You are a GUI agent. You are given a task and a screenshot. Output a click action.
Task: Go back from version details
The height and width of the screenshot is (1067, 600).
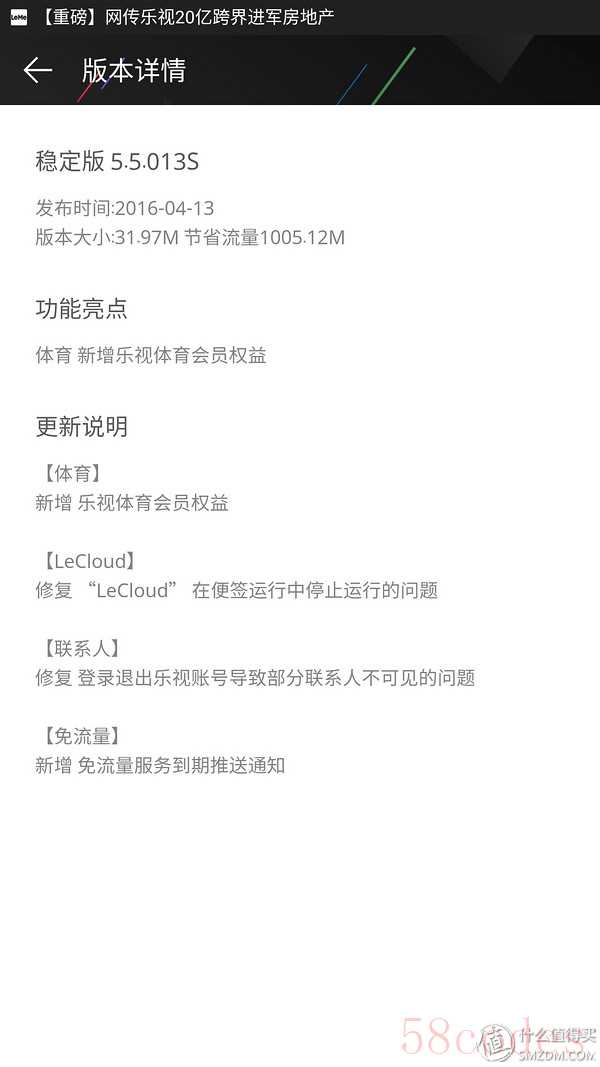click(x=37, y=70)
